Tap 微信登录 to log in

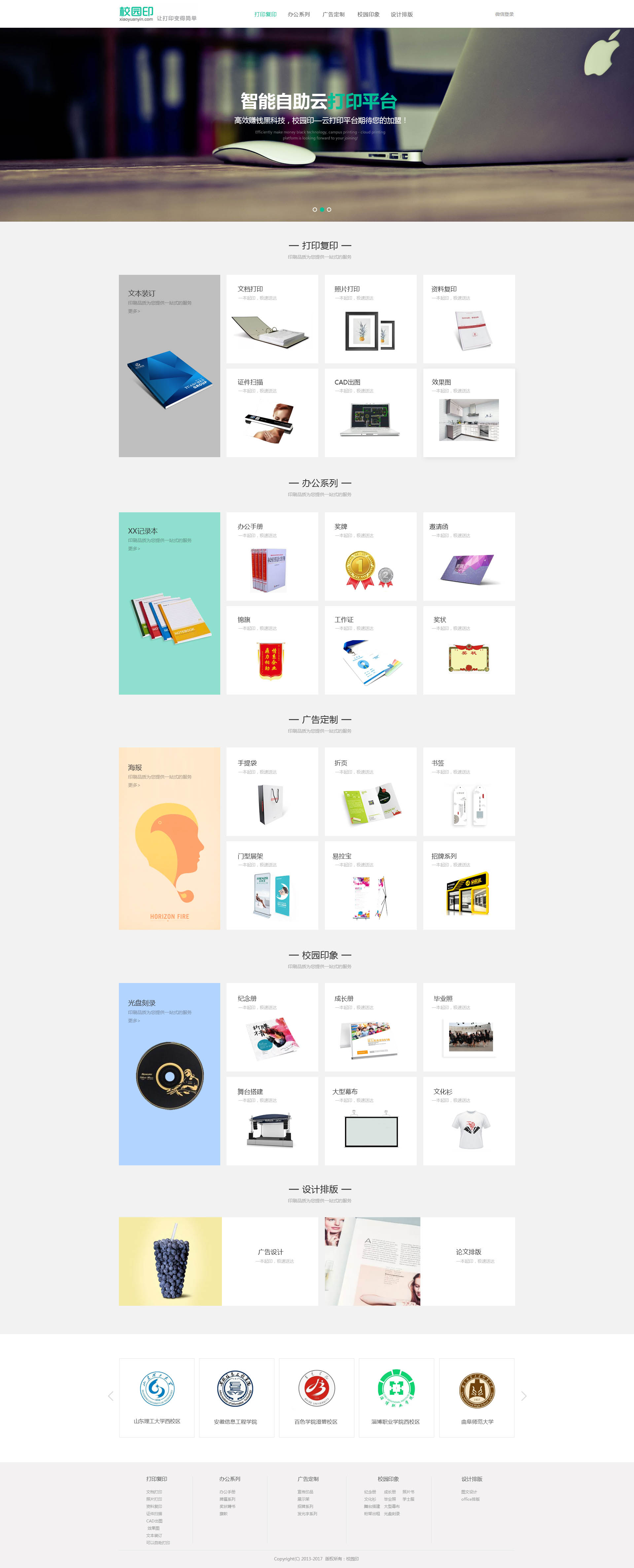[504, 14]
